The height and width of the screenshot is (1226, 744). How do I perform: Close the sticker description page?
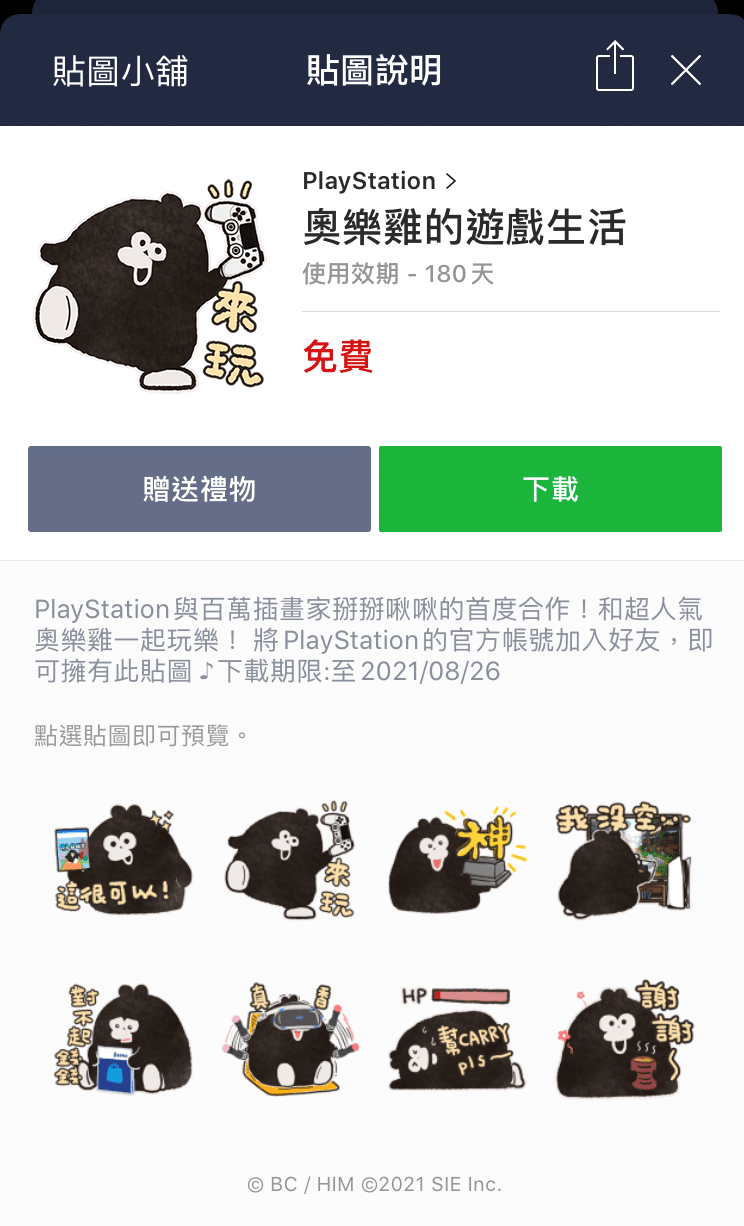tap(685, 70)
